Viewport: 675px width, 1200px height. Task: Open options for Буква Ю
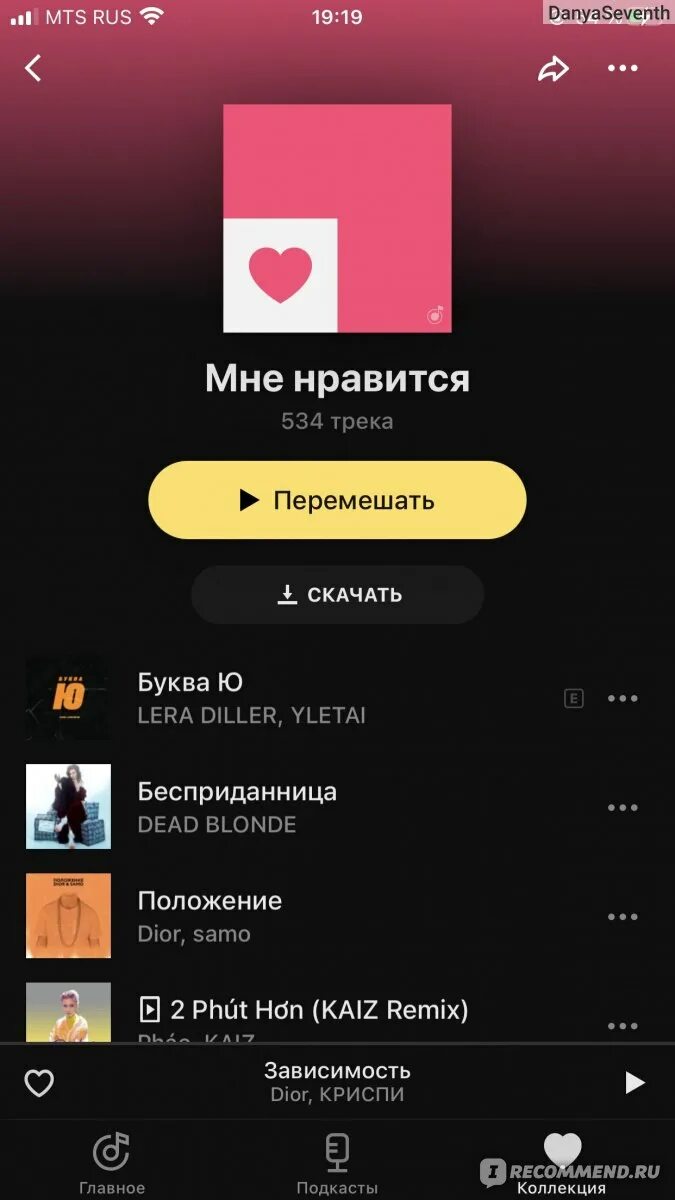tap(622, 699)
